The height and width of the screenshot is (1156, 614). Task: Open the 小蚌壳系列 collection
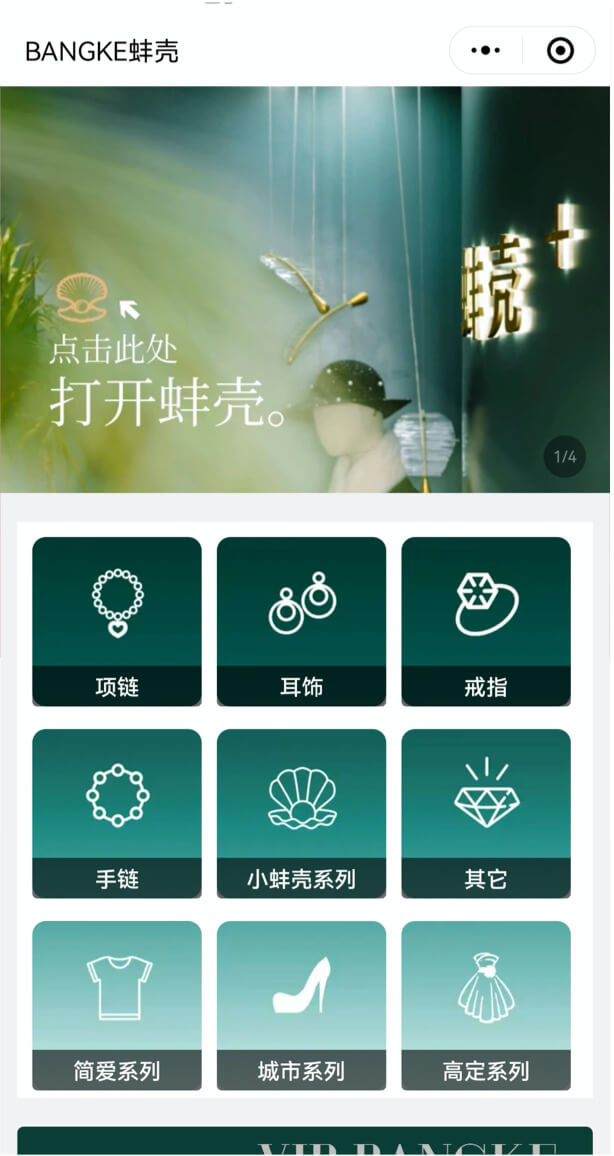(x=301, y=813)
